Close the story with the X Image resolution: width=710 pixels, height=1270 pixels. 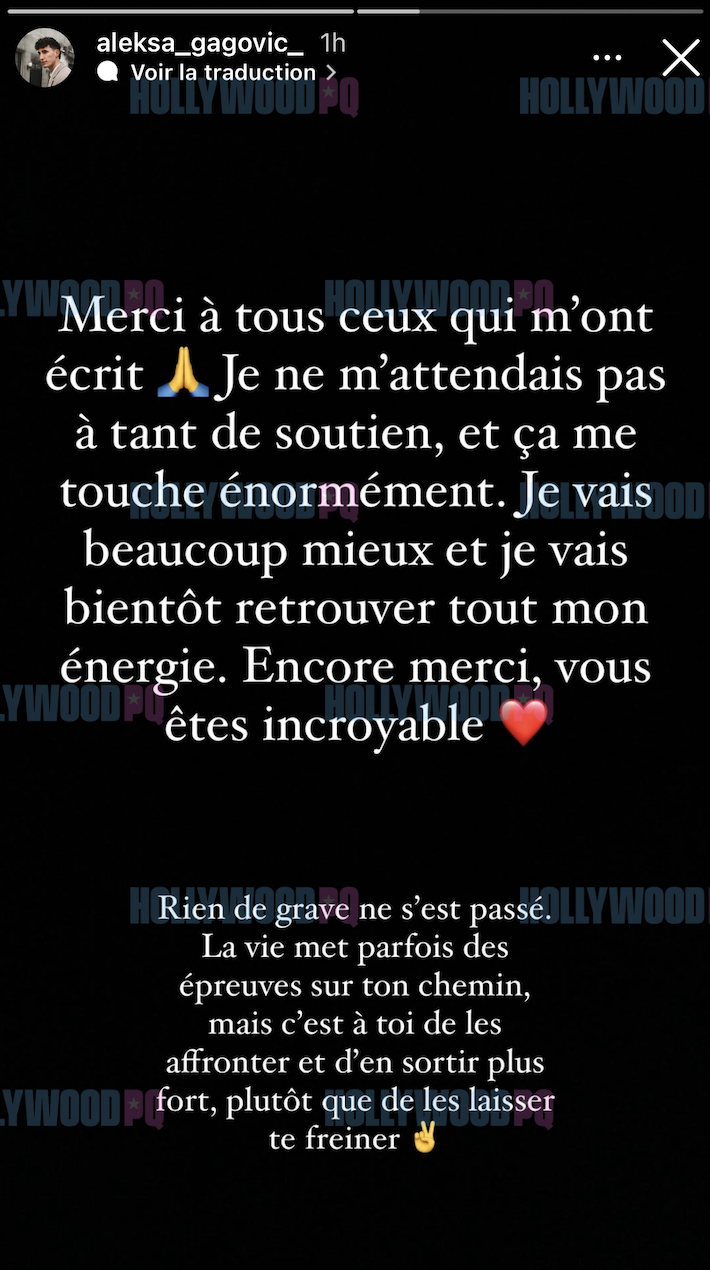point(681,58)
